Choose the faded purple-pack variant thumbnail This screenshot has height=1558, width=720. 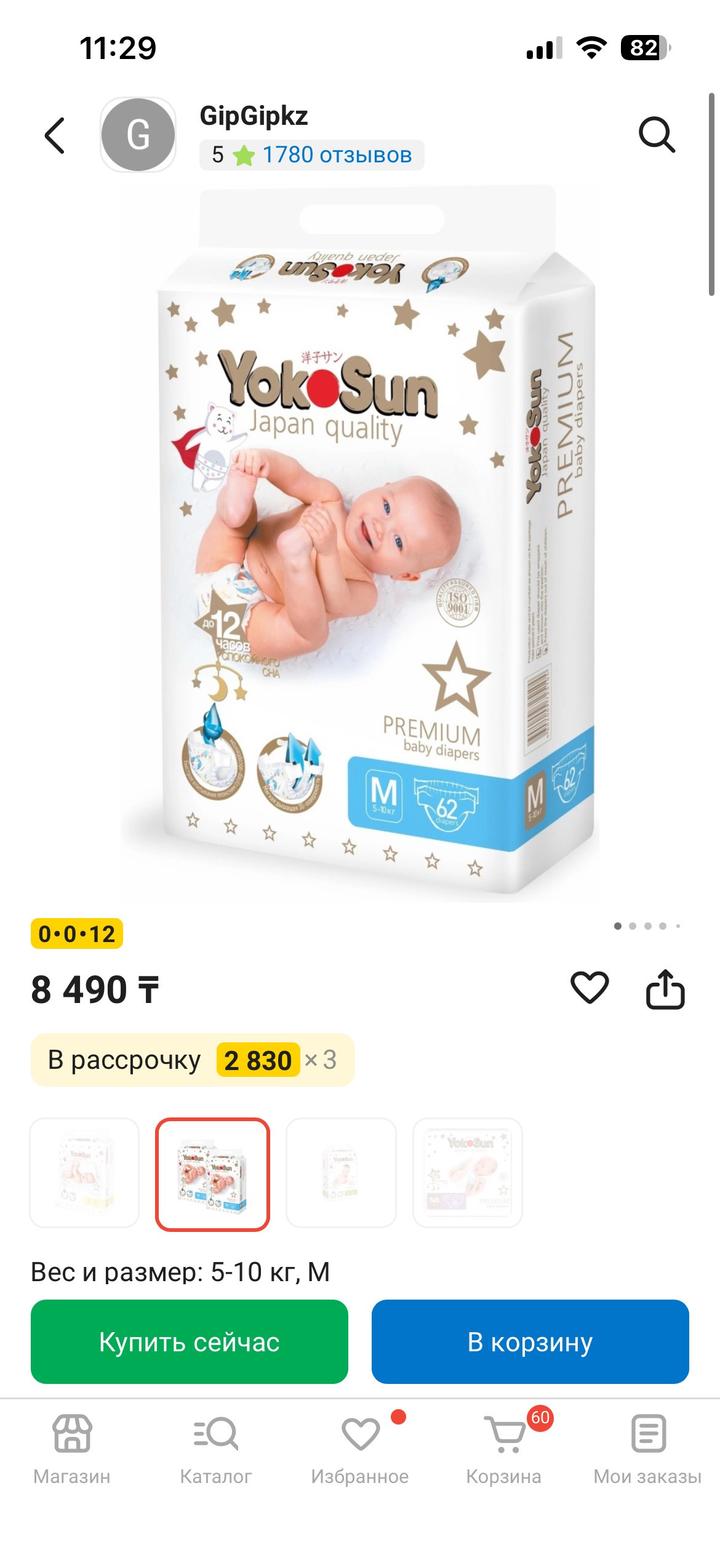468,1173
